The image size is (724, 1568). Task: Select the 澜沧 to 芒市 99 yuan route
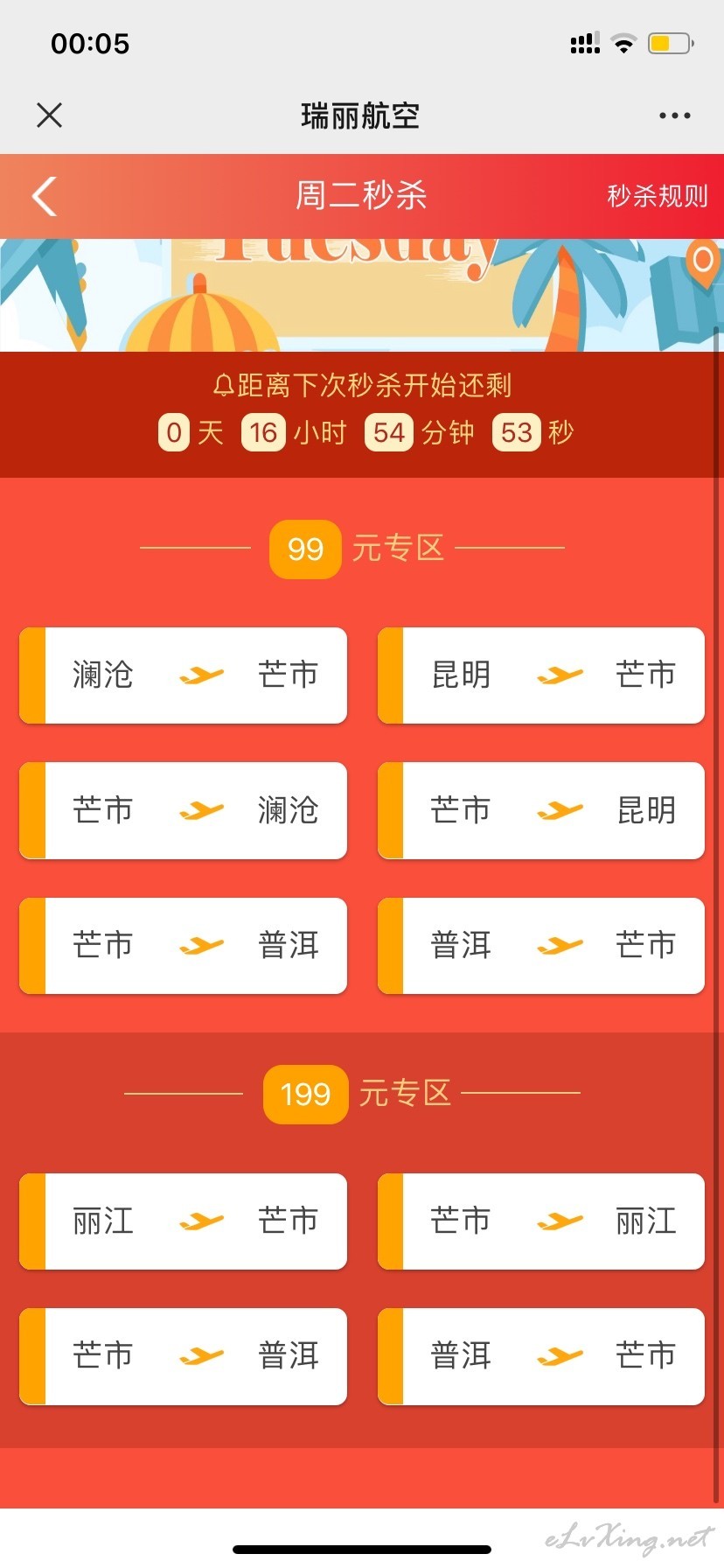coord(184,675)
